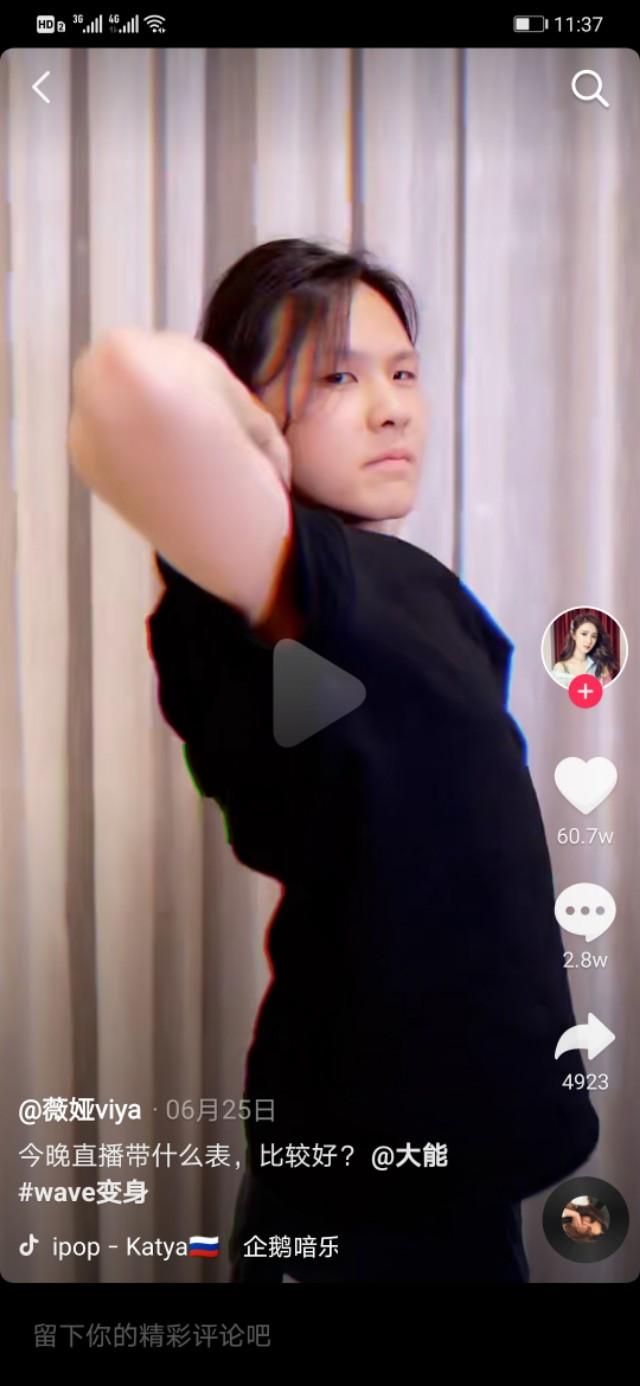
Task: Open the comments bubble showing 2.8w
Action: point(585,914)
